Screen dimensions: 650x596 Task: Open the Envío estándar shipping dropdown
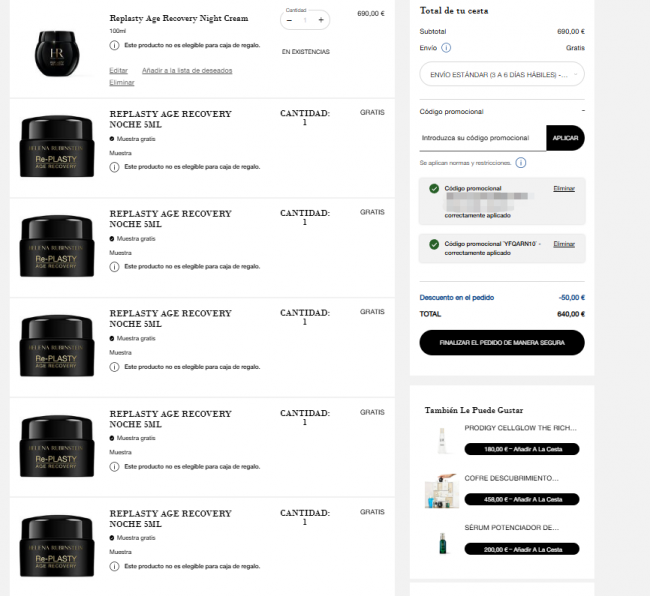point(501,74)
